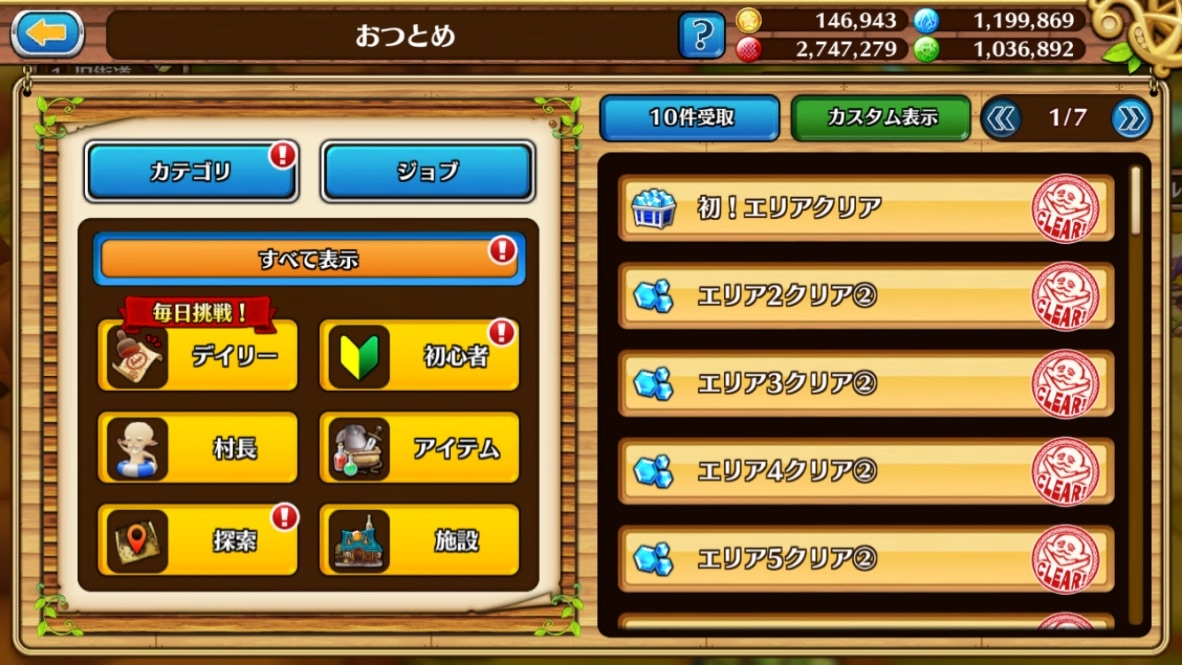The image size is (1182, 665).
Task: Select the 施設 category
Action: [x=419, y=540]
